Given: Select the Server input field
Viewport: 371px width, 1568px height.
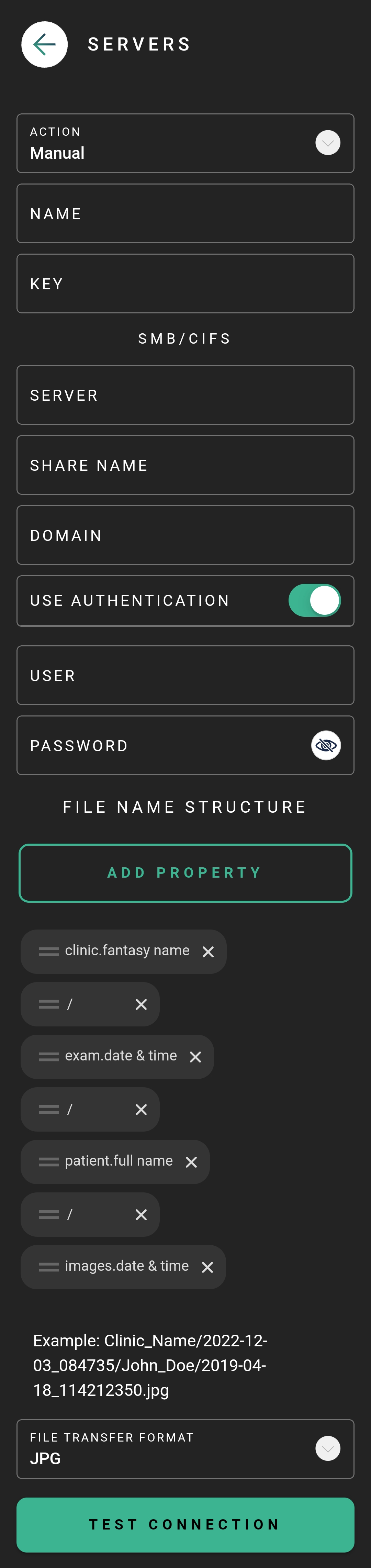Looking at the screenshot, I should point(185,395).
